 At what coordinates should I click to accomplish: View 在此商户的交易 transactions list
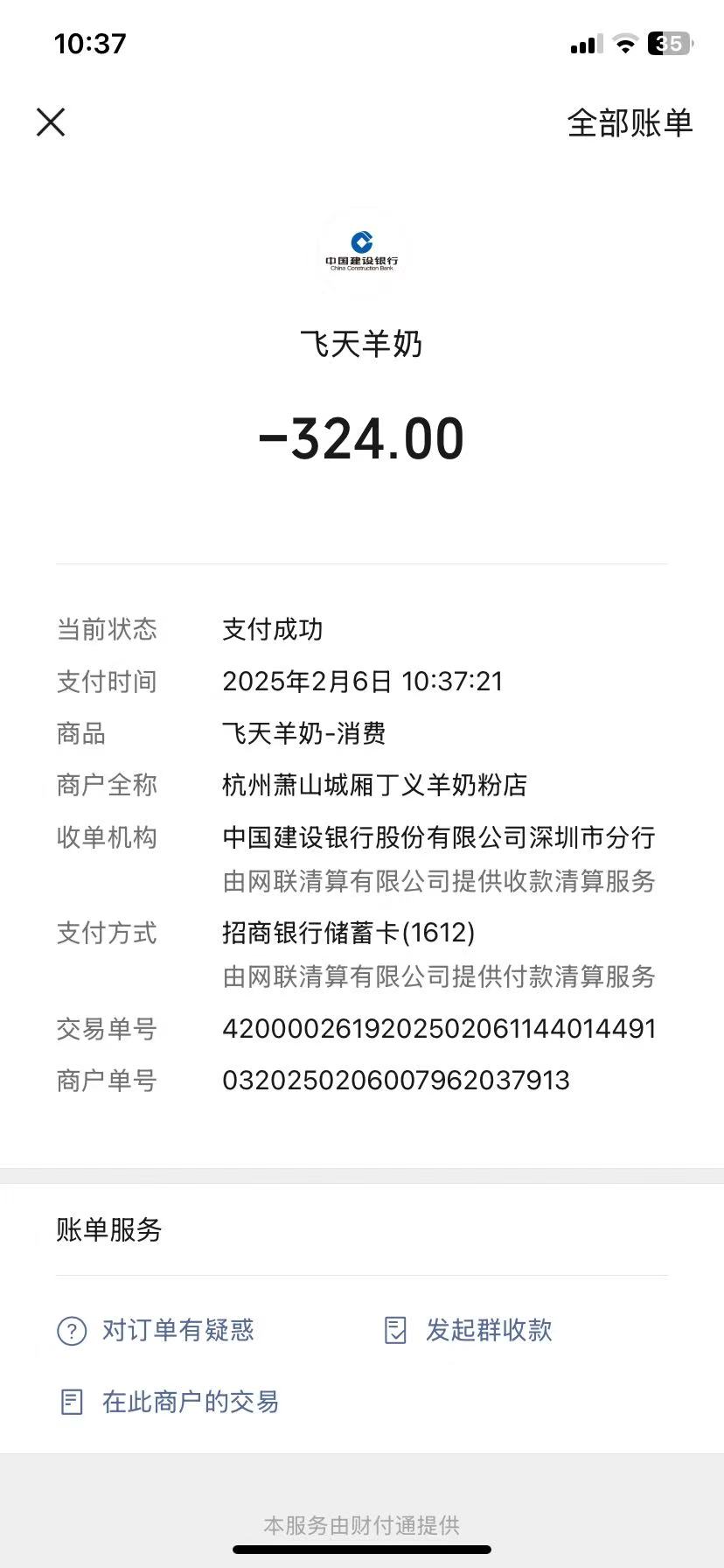171,1402
